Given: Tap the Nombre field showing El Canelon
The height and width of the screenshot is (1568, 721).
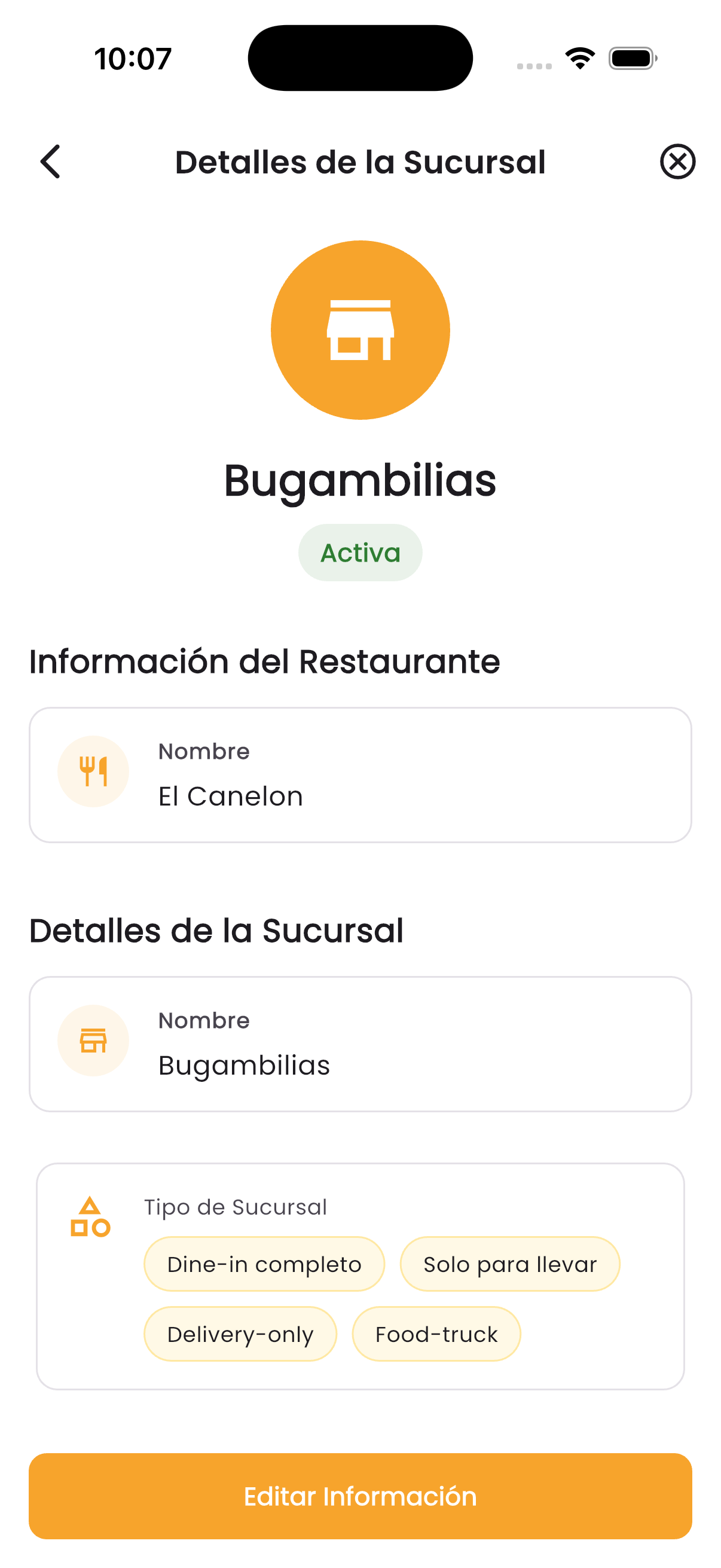Looking at the screenshot, I should pos(360,773).
